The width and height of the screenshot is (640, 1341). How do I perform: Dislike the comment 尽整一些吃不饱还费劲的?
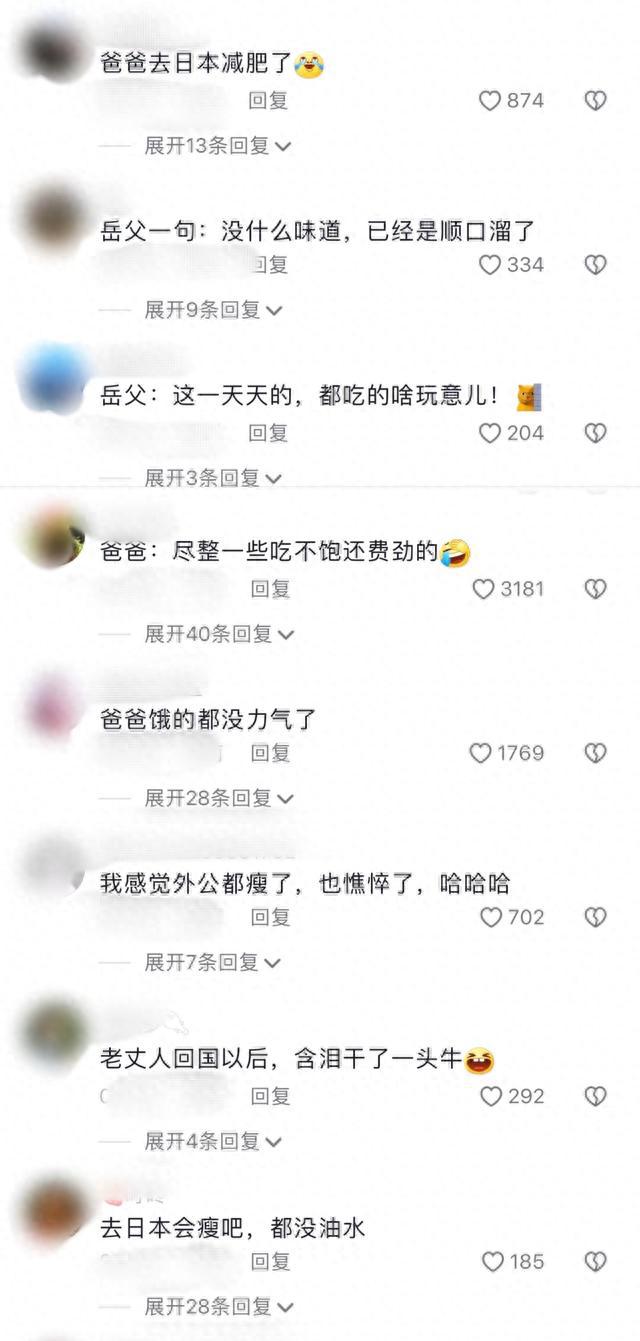tap(596, 589)
